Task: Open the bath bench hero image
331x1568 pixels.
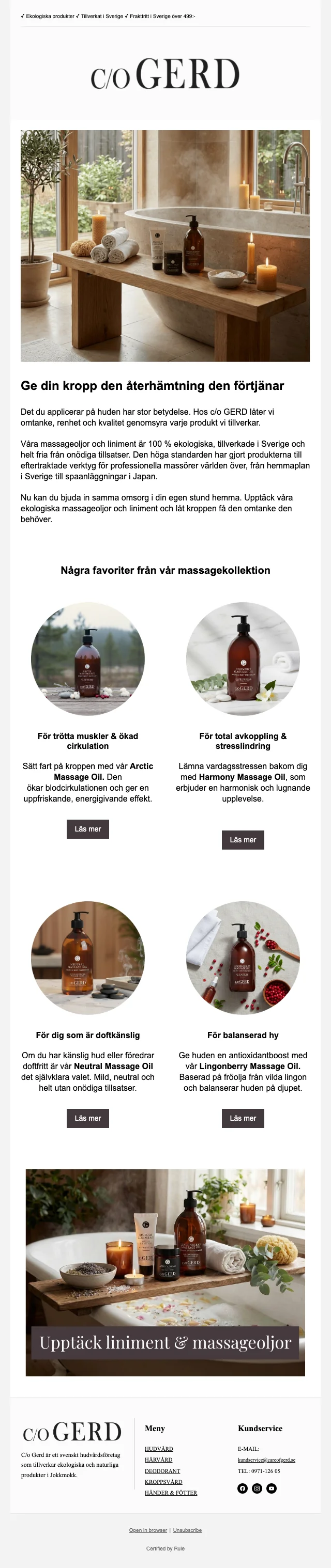Action: coord(165,246)
